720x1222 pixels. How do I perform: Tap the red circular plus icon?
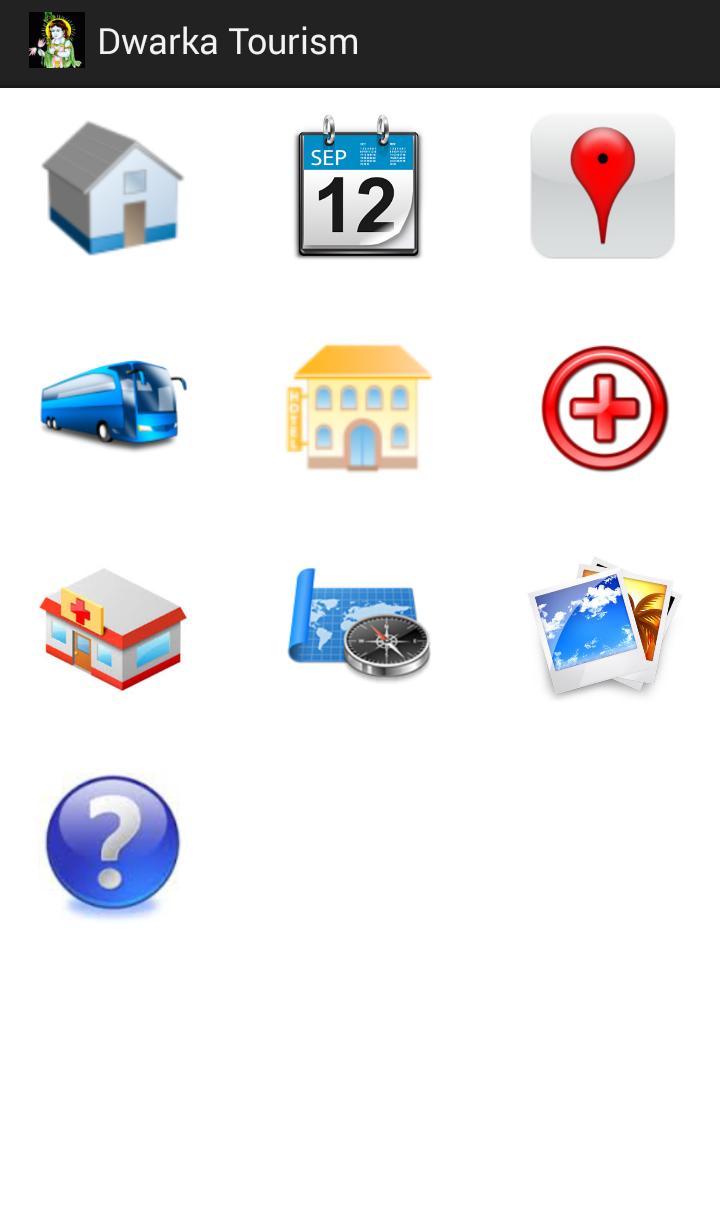pyautogui.click(x=604, y=408)
